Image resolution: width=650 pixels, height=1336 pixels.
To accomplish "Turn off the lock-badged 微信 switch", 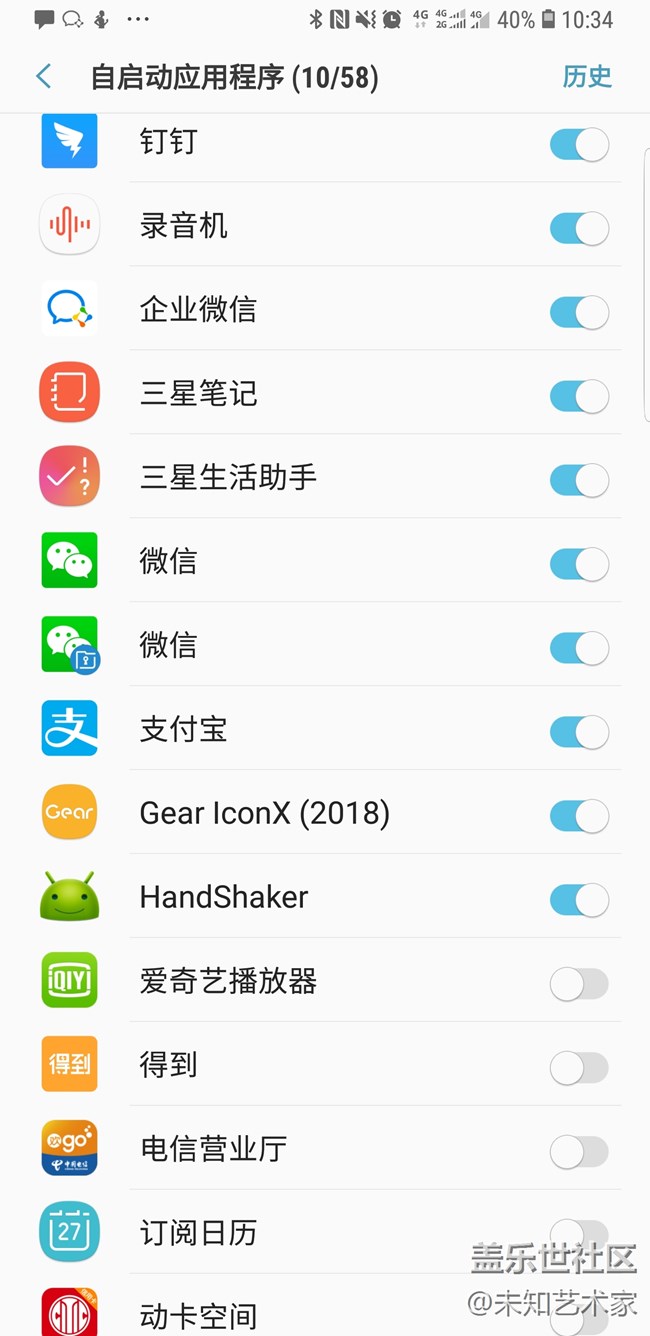I will [579, 648].
